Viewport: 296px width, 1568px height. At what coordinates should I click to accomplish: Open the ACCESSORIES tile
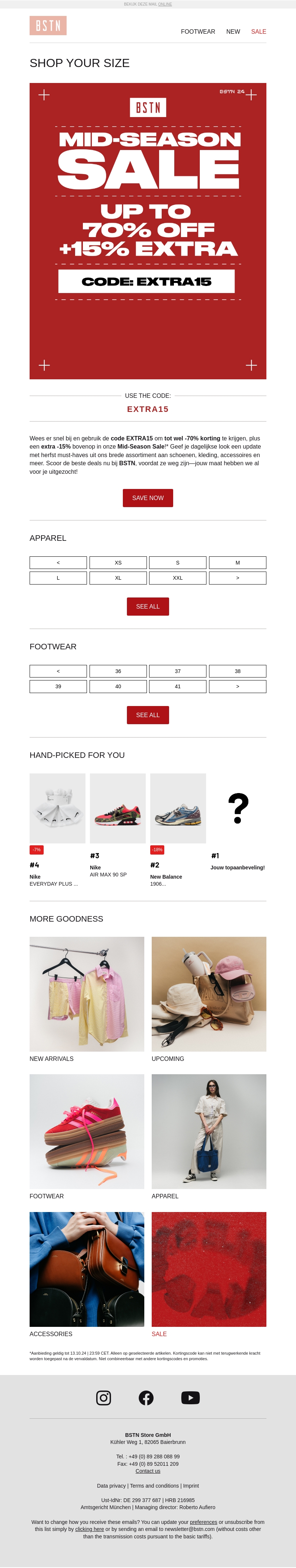(87, 1269)
